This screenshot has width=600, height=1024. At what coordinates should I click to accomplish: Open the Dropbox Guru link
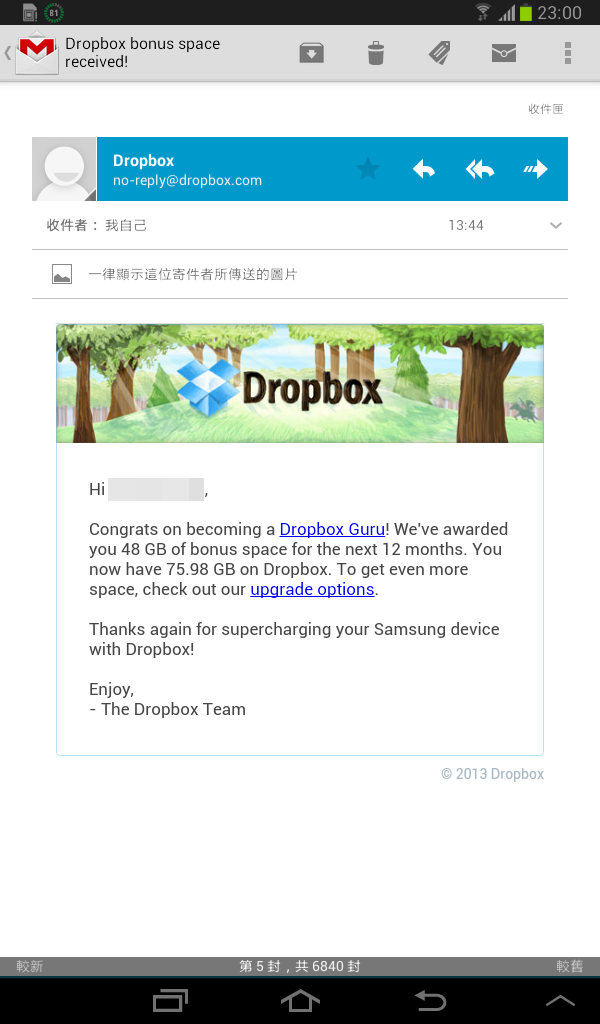[x=332, y=529]
